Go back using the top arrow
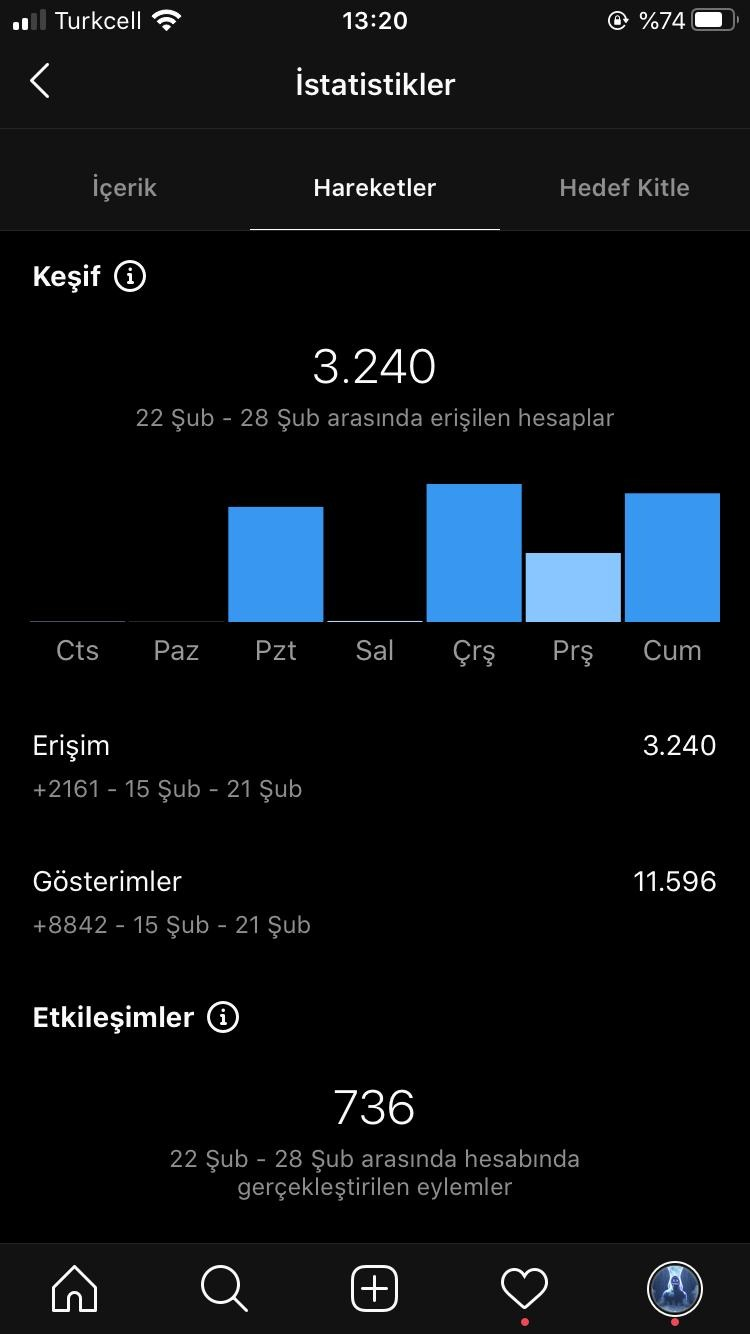This screenshot has width=750, height=1334. (40, 81)
